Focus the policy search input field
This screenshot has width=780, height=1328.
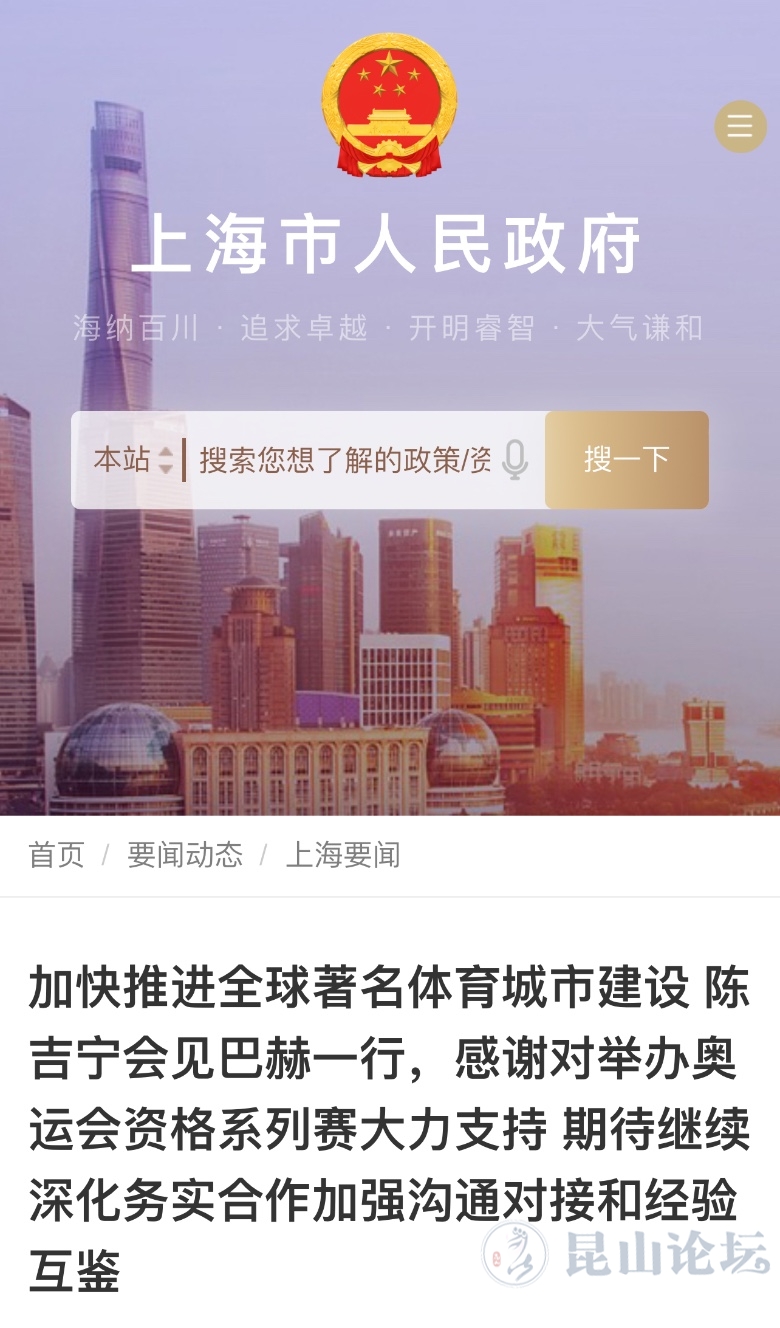344,460
